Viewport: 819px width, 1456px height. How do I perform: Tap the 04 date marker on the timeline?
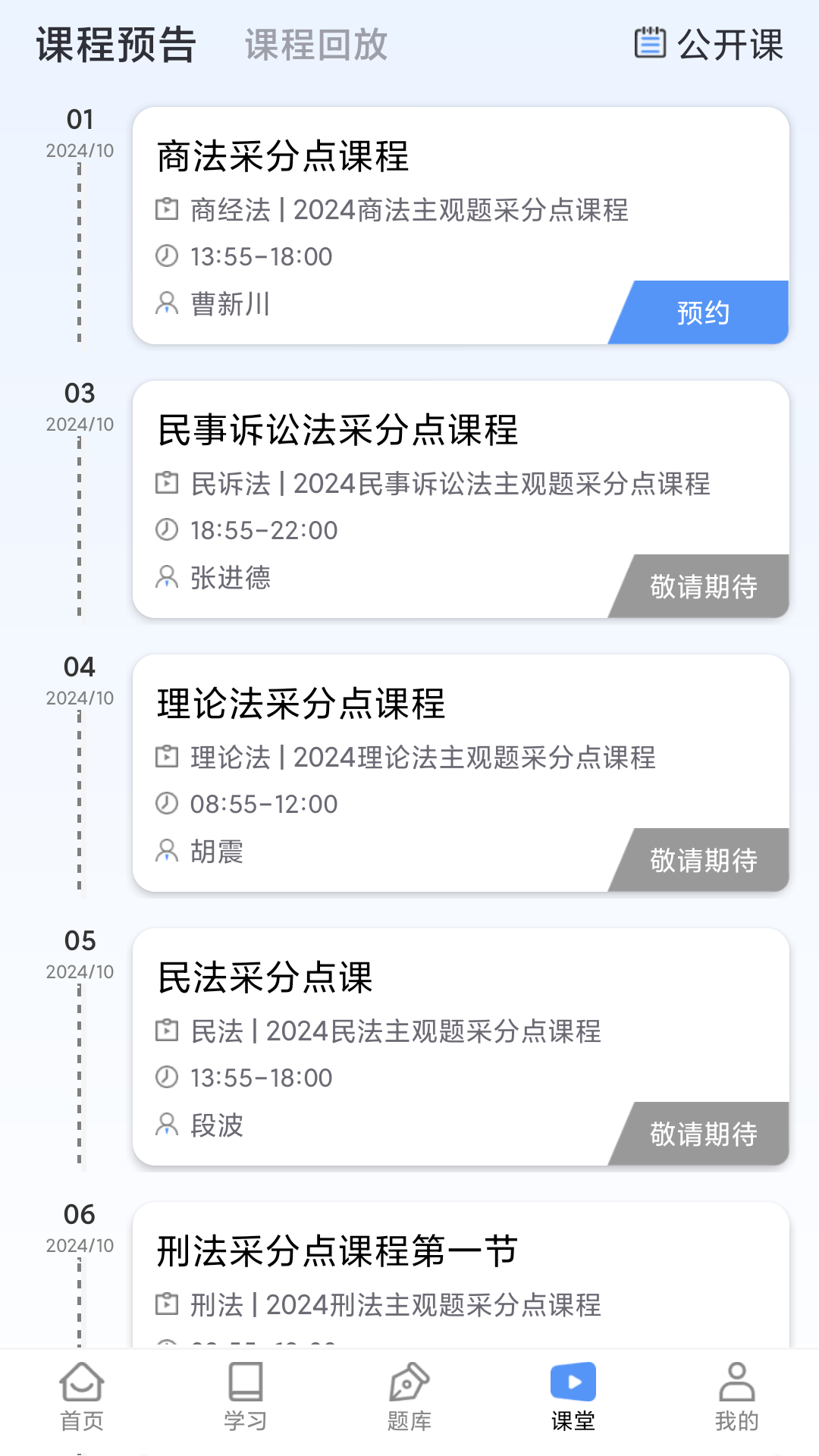point(80,667)
